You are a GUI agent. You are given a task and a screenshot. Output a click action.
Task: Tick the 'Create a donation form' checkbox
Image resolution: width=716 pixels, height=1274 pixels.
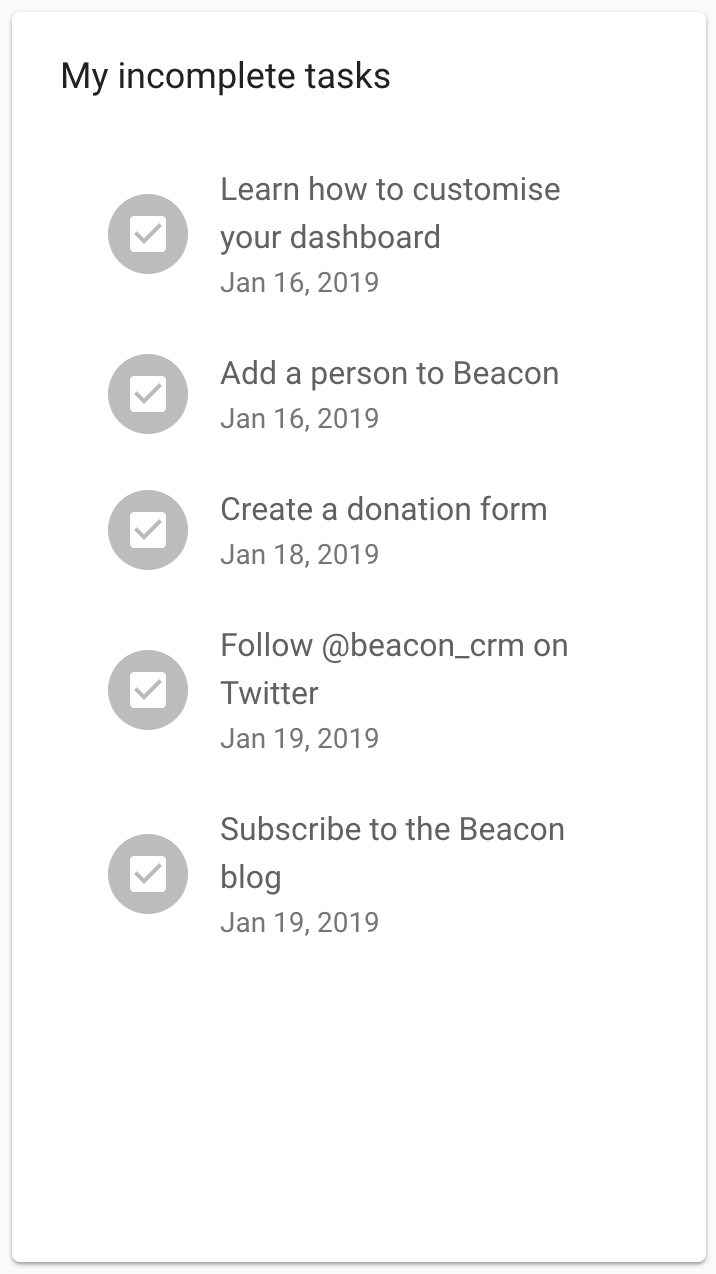coord(148,530)
